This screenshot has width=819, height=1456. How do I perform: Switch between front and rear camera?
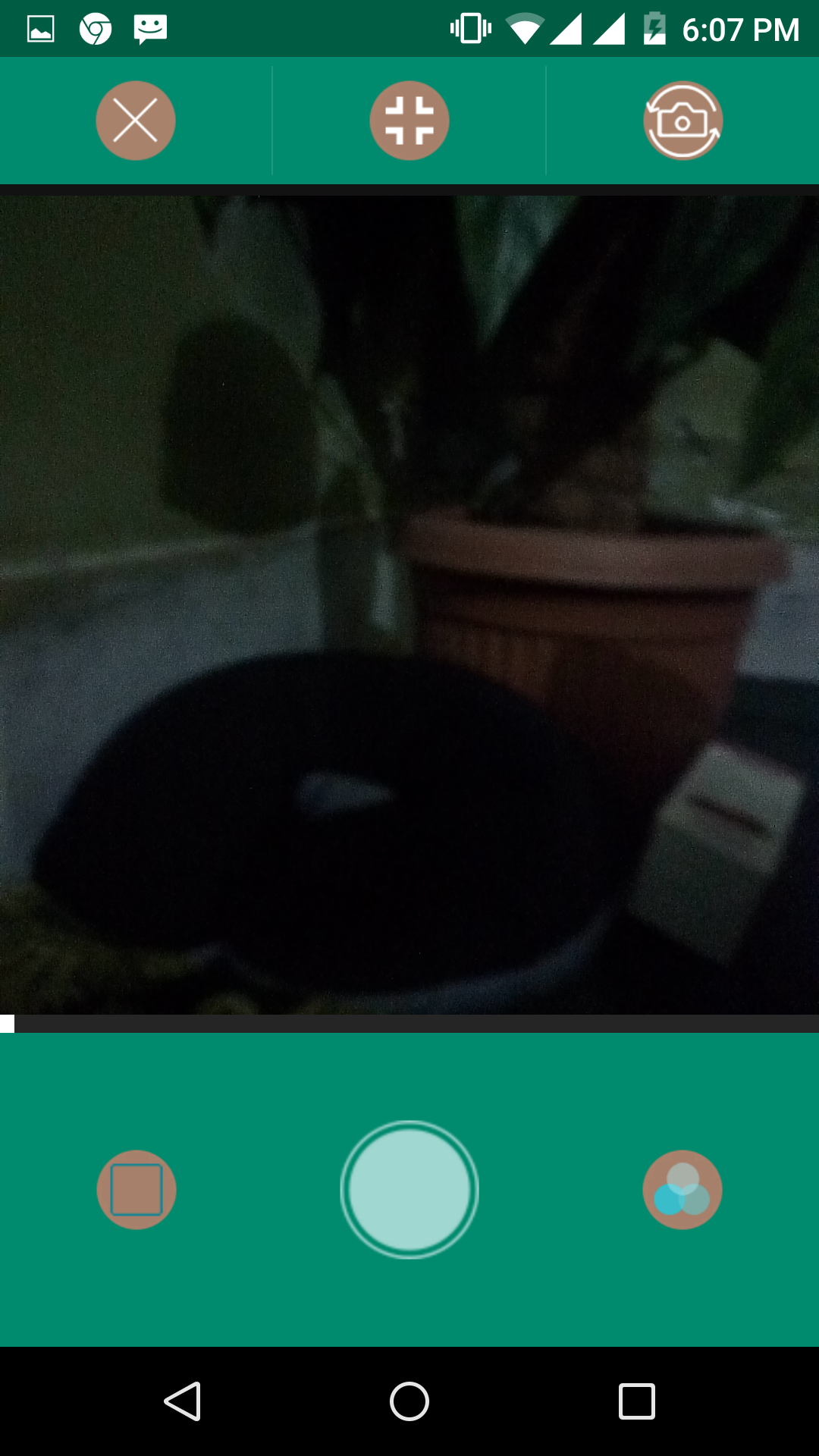[x=682, y=121]
